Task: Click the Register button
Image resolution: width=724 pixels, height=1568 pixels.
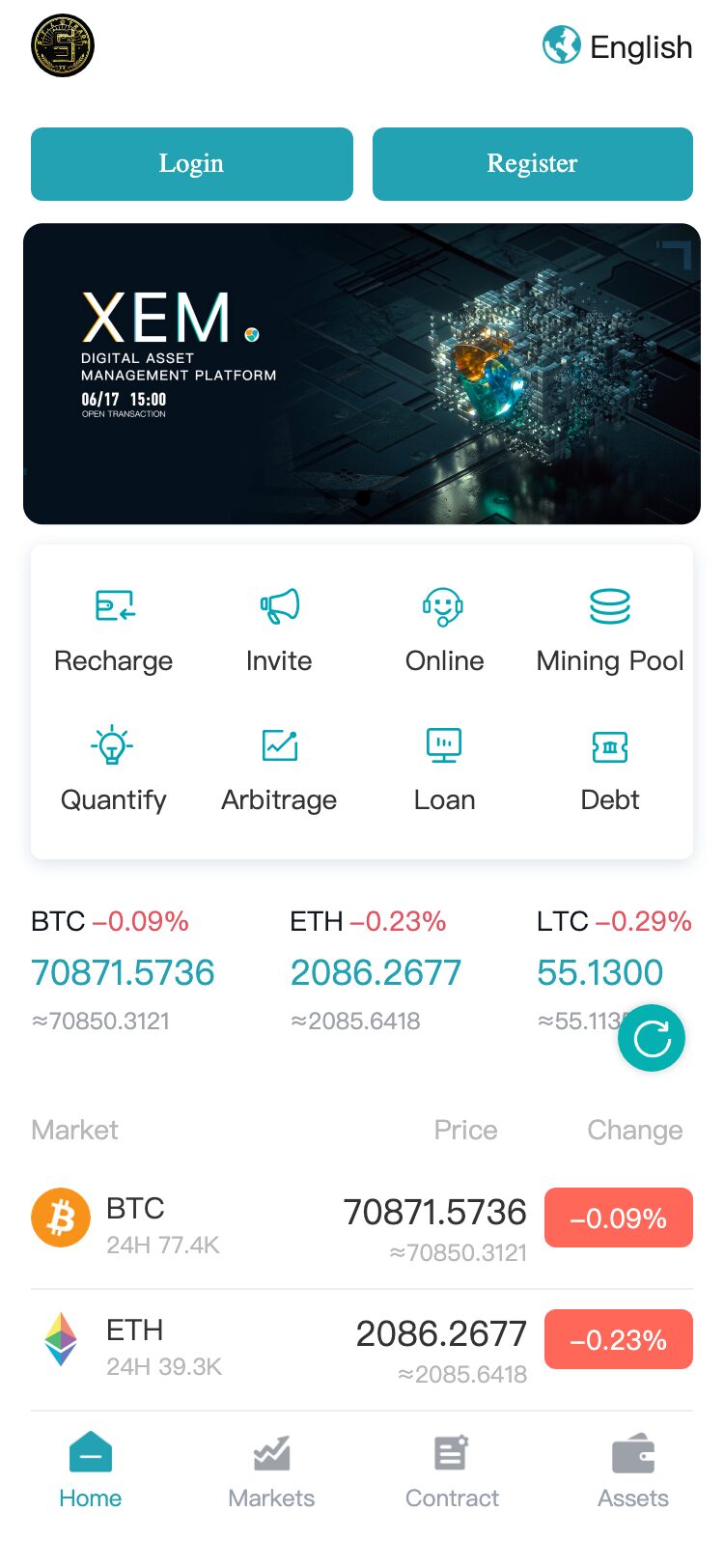Action: [532, 163]
